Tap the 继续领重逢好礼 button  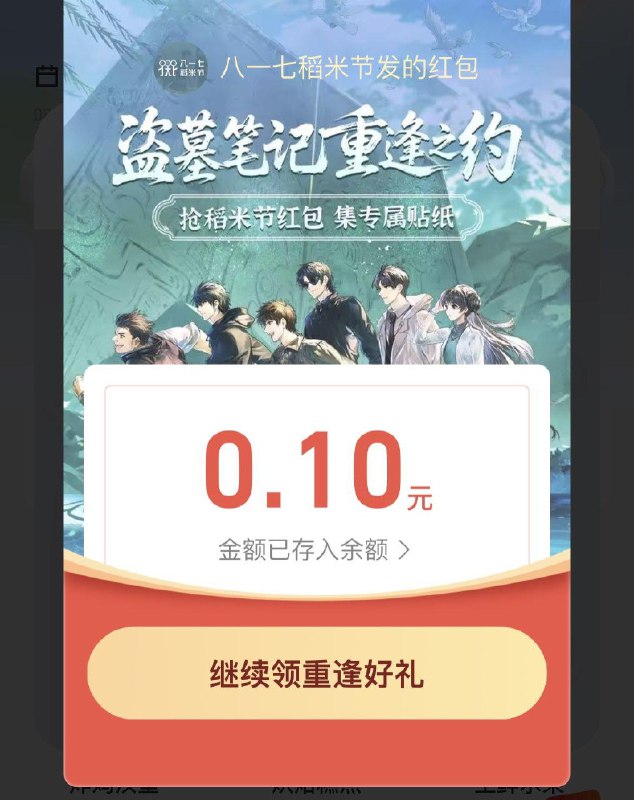[x=316, y=674]
